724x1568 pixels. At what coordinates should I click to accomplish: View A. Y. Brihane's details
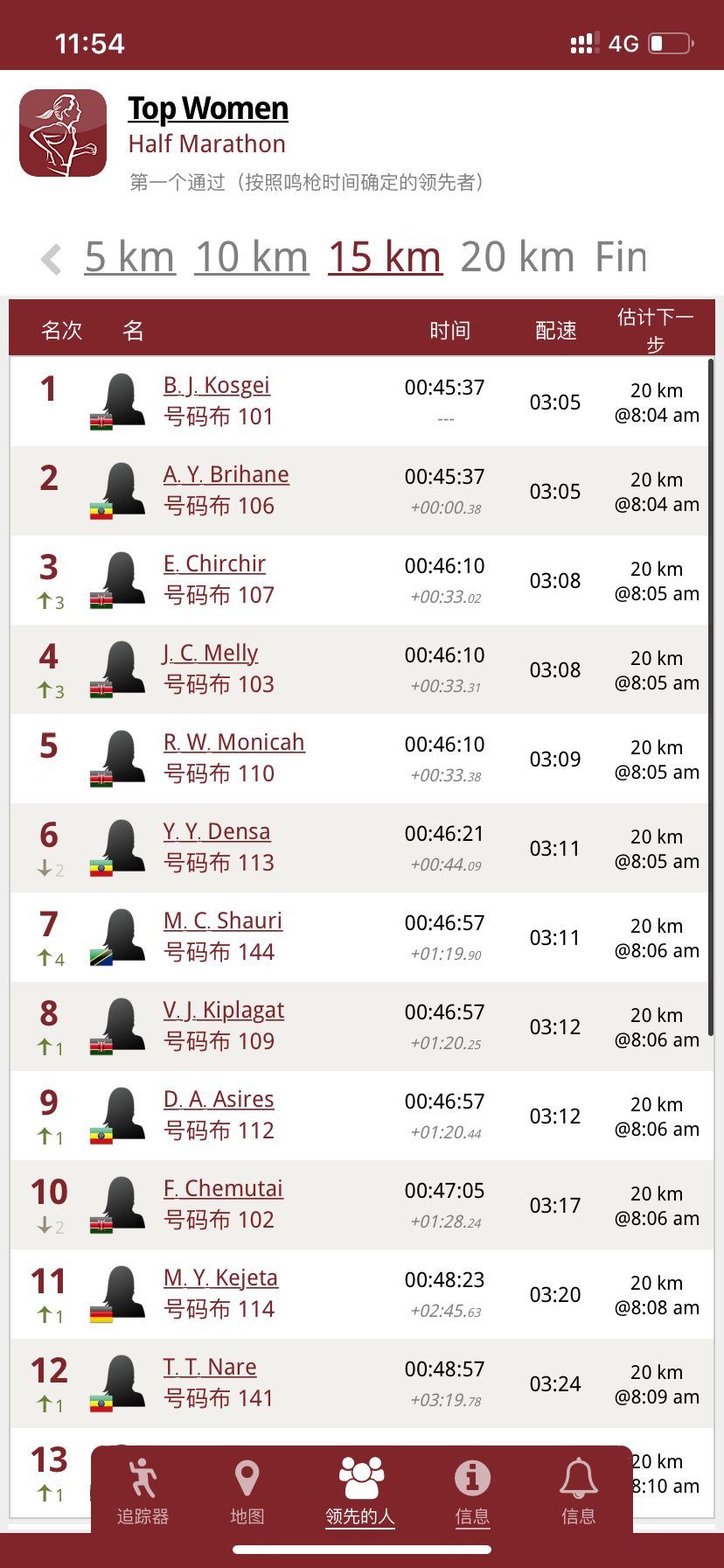point(226,475)
